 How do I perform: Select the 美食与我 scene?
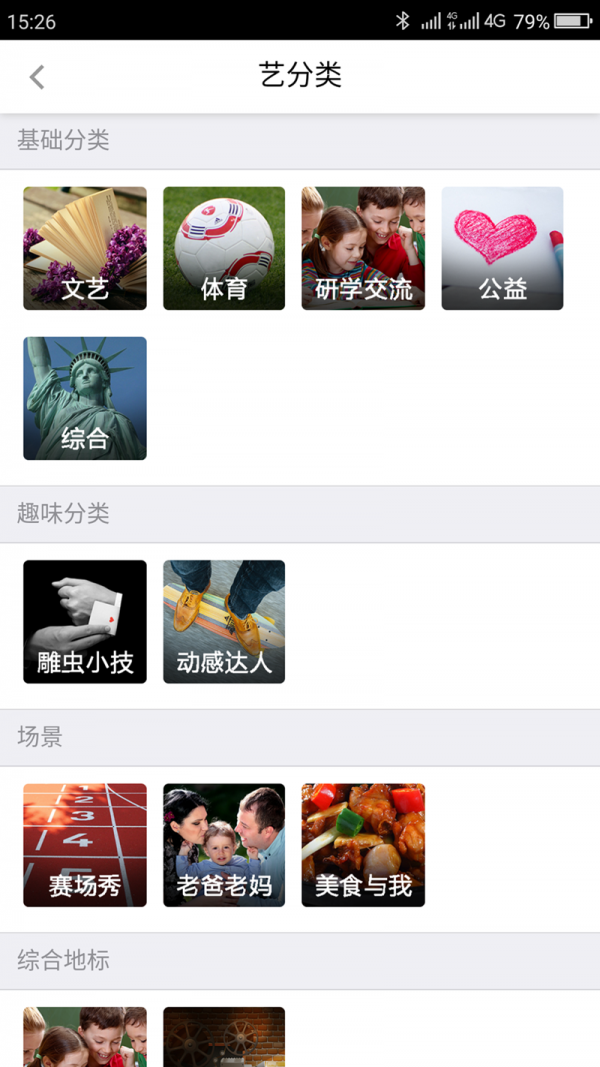[363, 845]
